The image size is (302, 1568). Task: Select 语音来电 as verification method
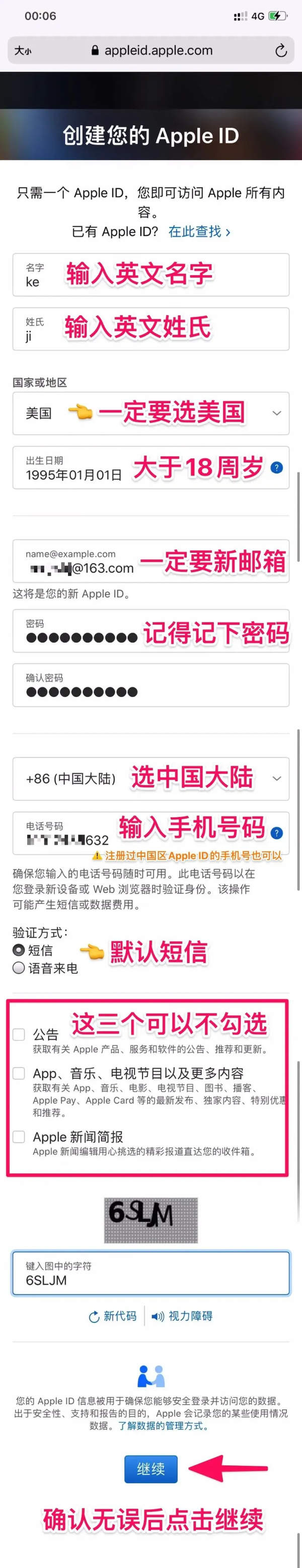(x=19, y=968)
